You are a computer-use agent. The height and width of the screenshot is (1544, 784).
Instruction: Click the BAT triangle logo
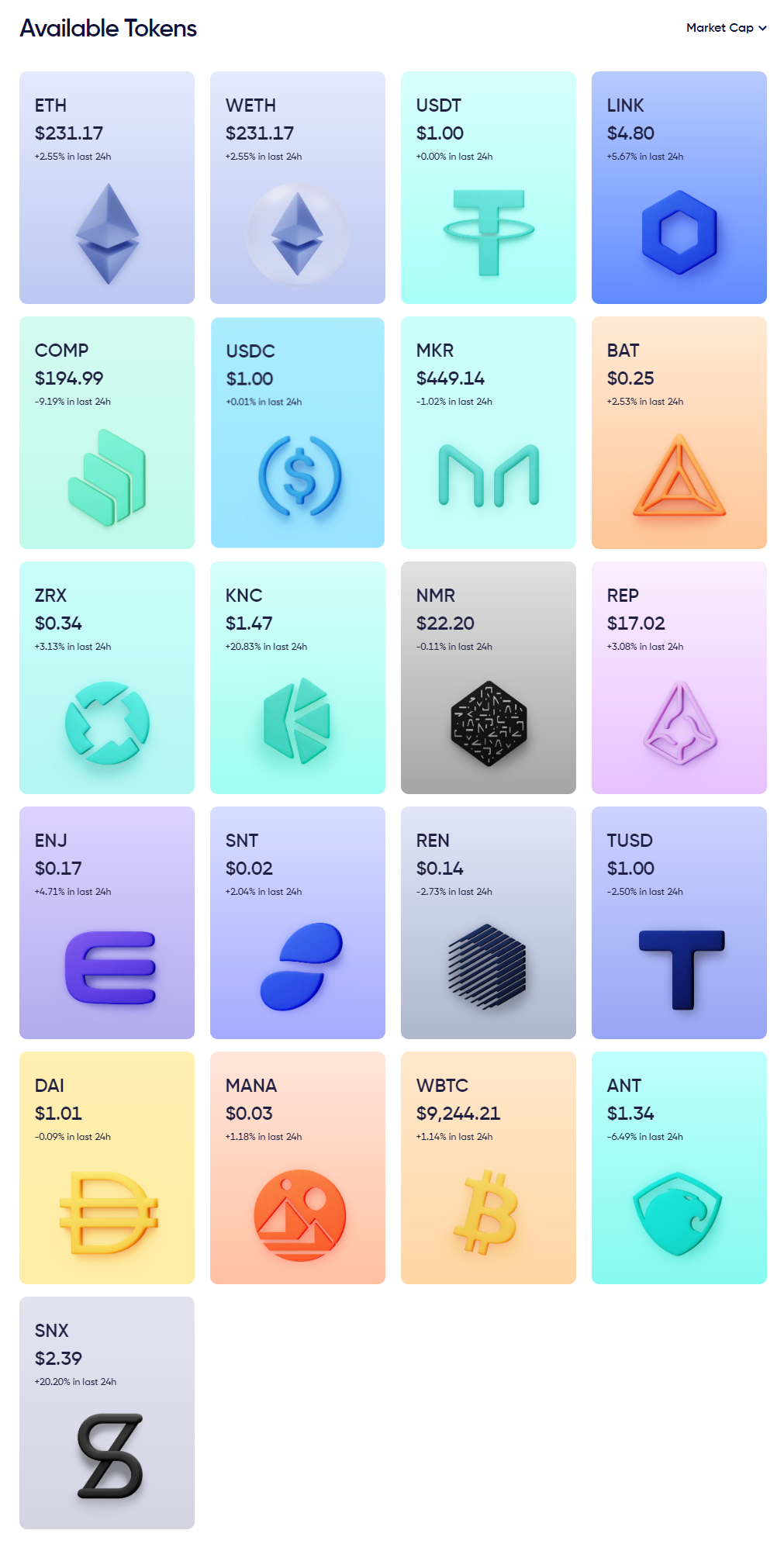tap(679, 476)
